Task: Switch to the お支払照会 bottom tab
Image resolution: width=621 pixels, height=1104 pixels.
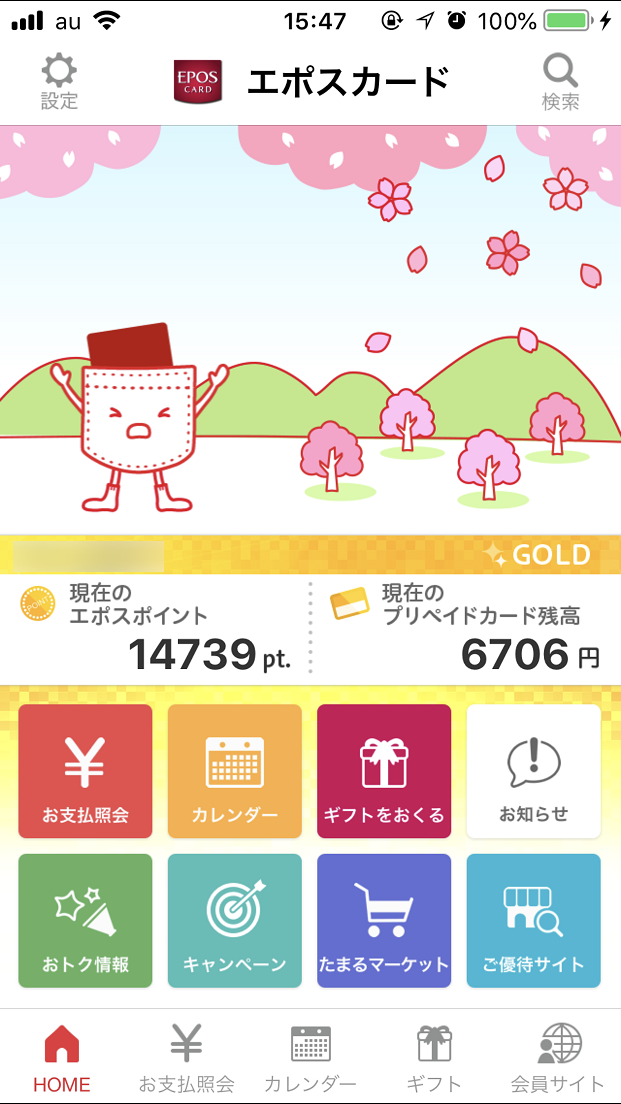Action: [186, 1057]
